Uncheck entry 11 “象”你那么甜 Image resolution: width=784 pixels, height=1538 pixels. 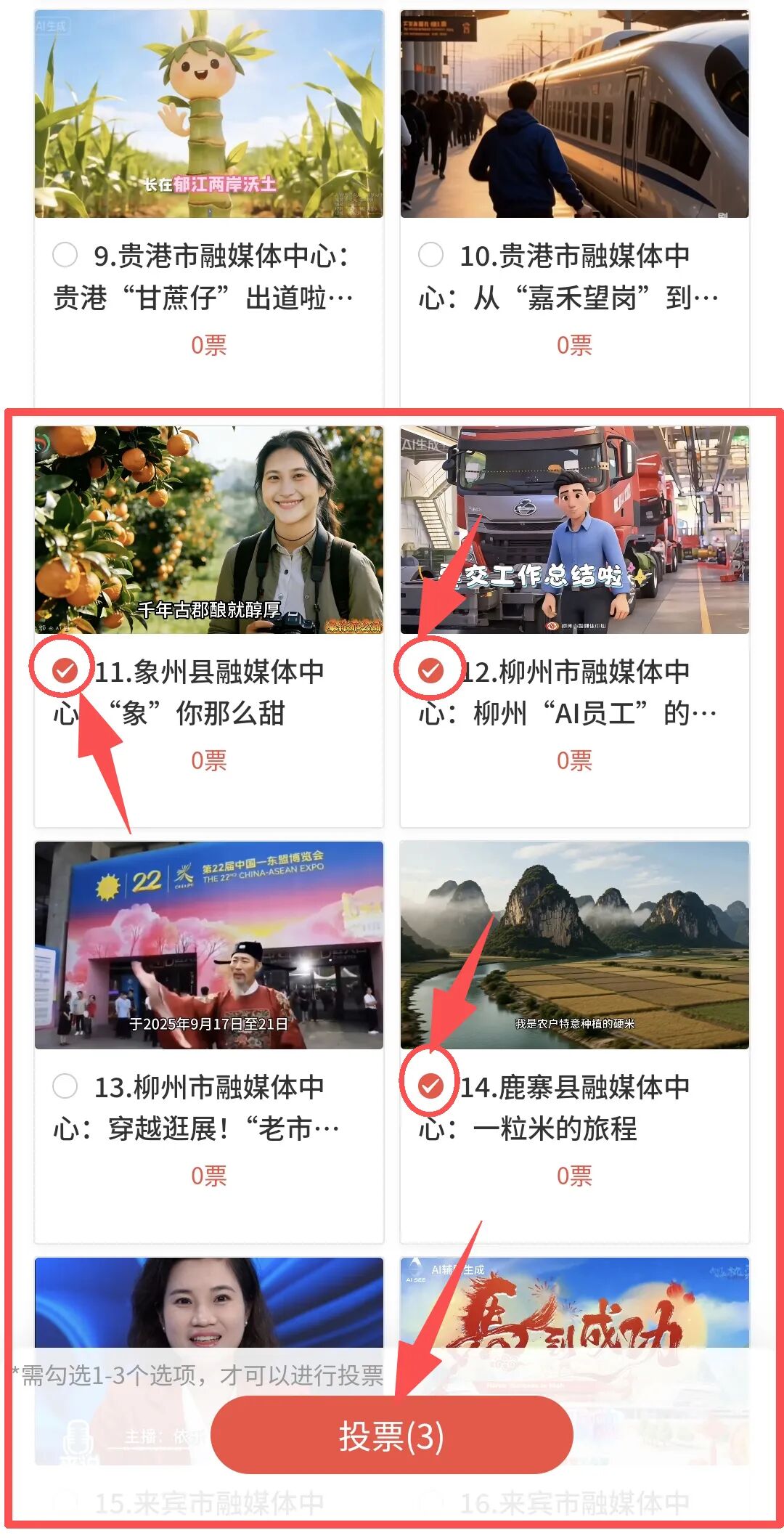tap(65, 671)
